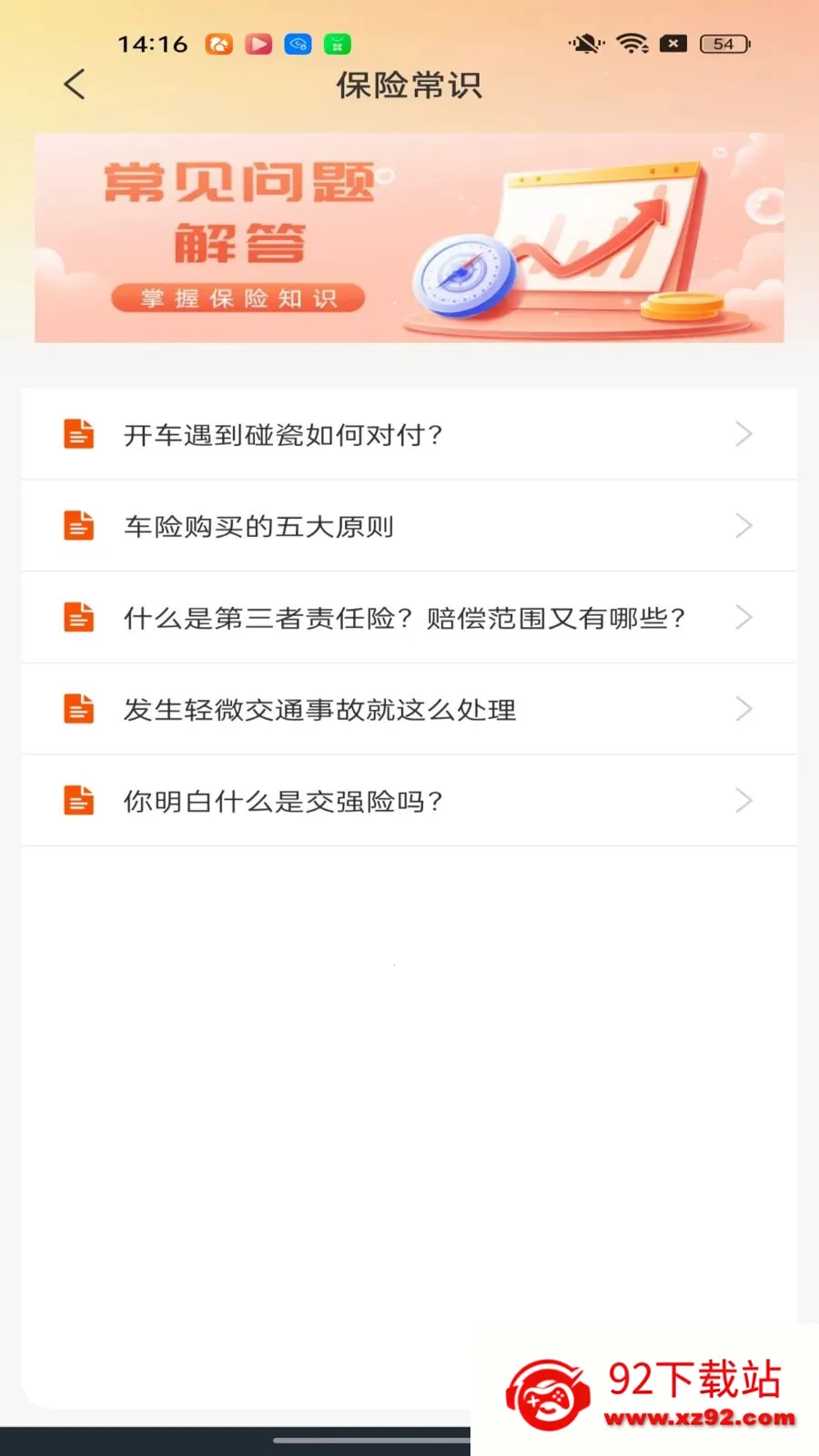This screenshot has height=1456, width=819.
Task: Go back using the top-left arrow
Action: [x=75, y=85]
